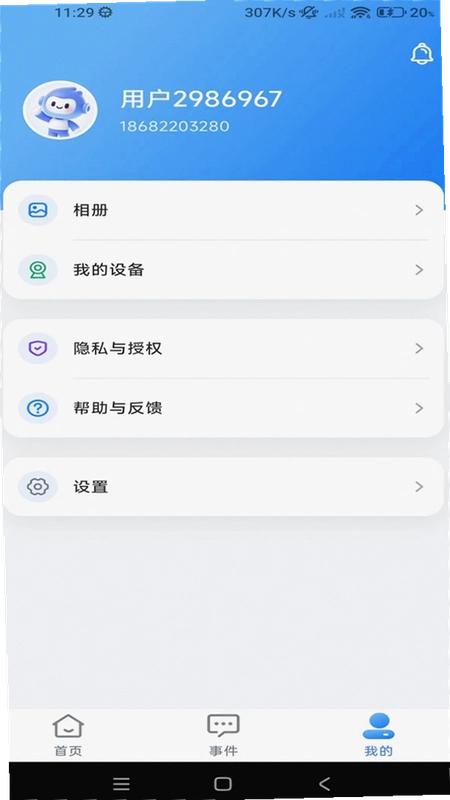Select the 我的 profile tab
The width and height of the screenshot is (450, 800).
tap(379, 735)
